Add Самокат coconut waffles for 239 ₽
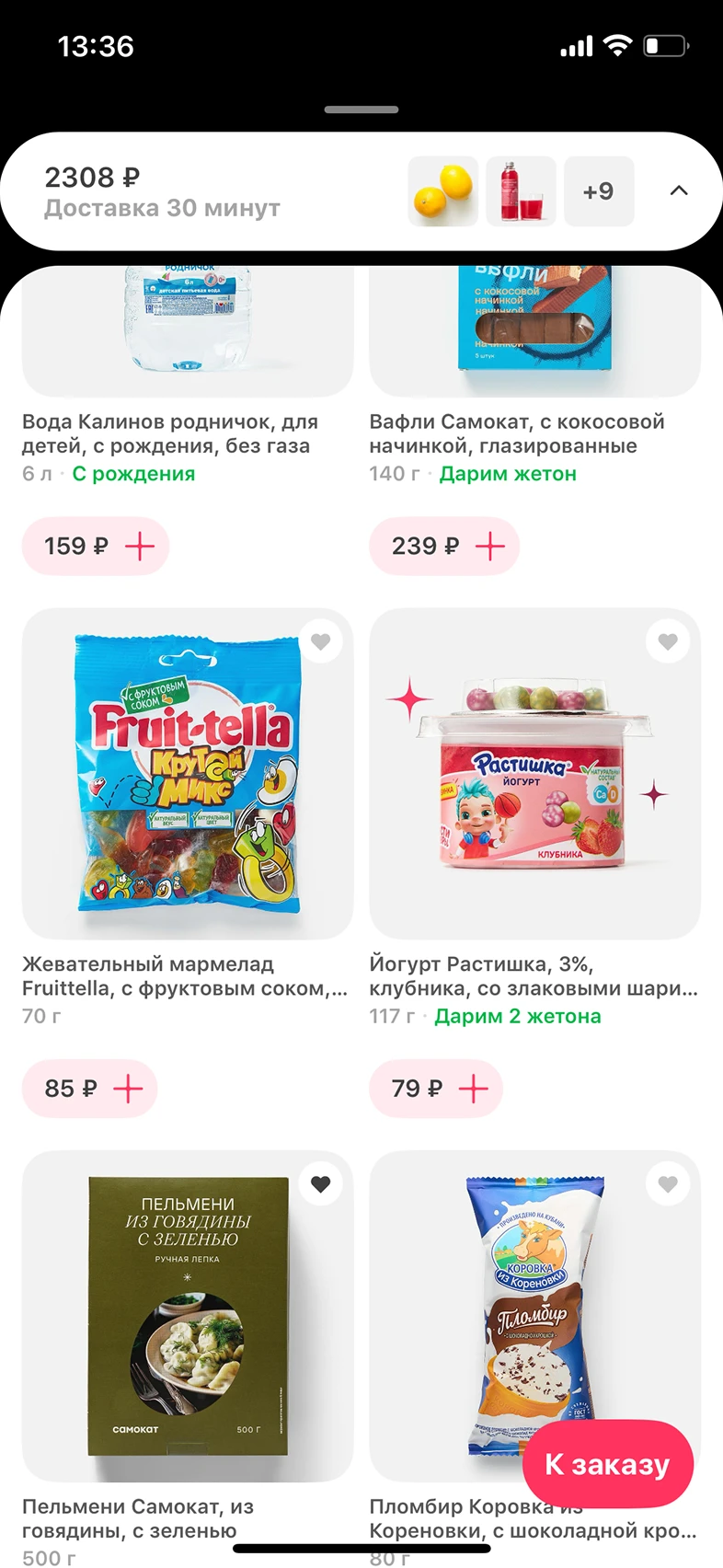 [x=489, y=547]
